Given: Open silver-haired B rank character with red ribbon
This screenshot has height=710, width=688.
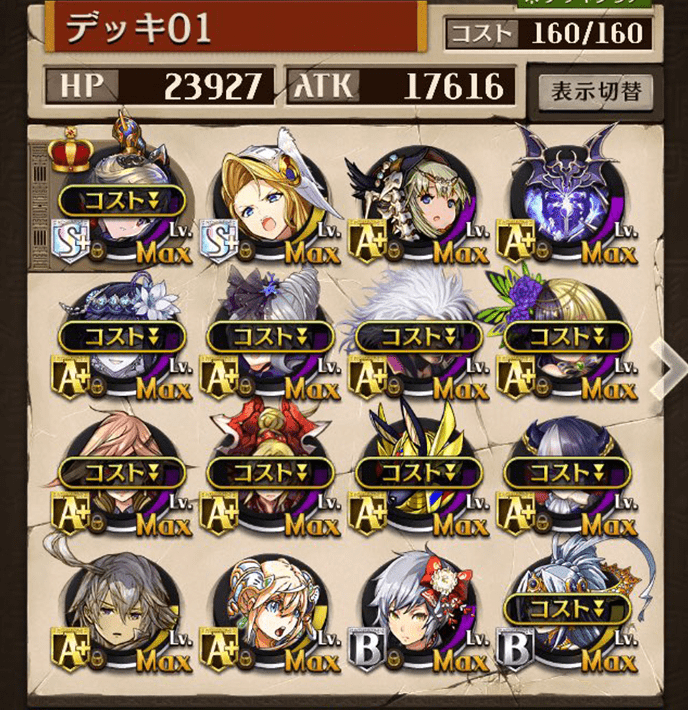Looking at the screenshot, I should 418,610.
